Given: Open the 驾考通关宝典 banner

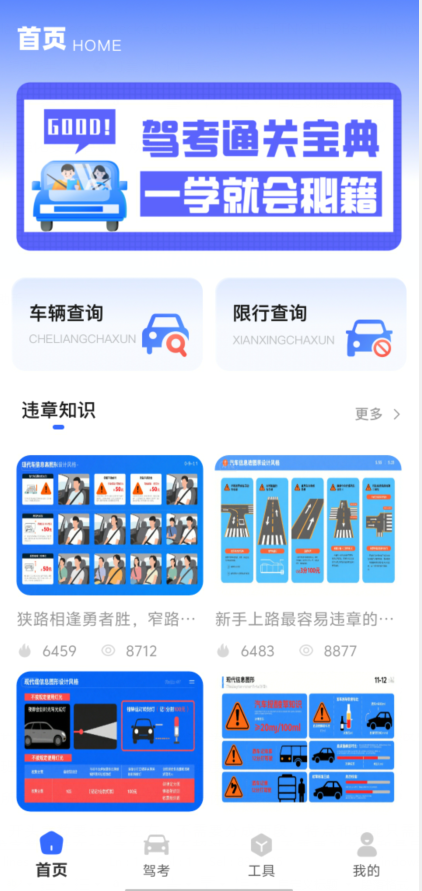Looking at the screenshot, I should tap(208, 166).
